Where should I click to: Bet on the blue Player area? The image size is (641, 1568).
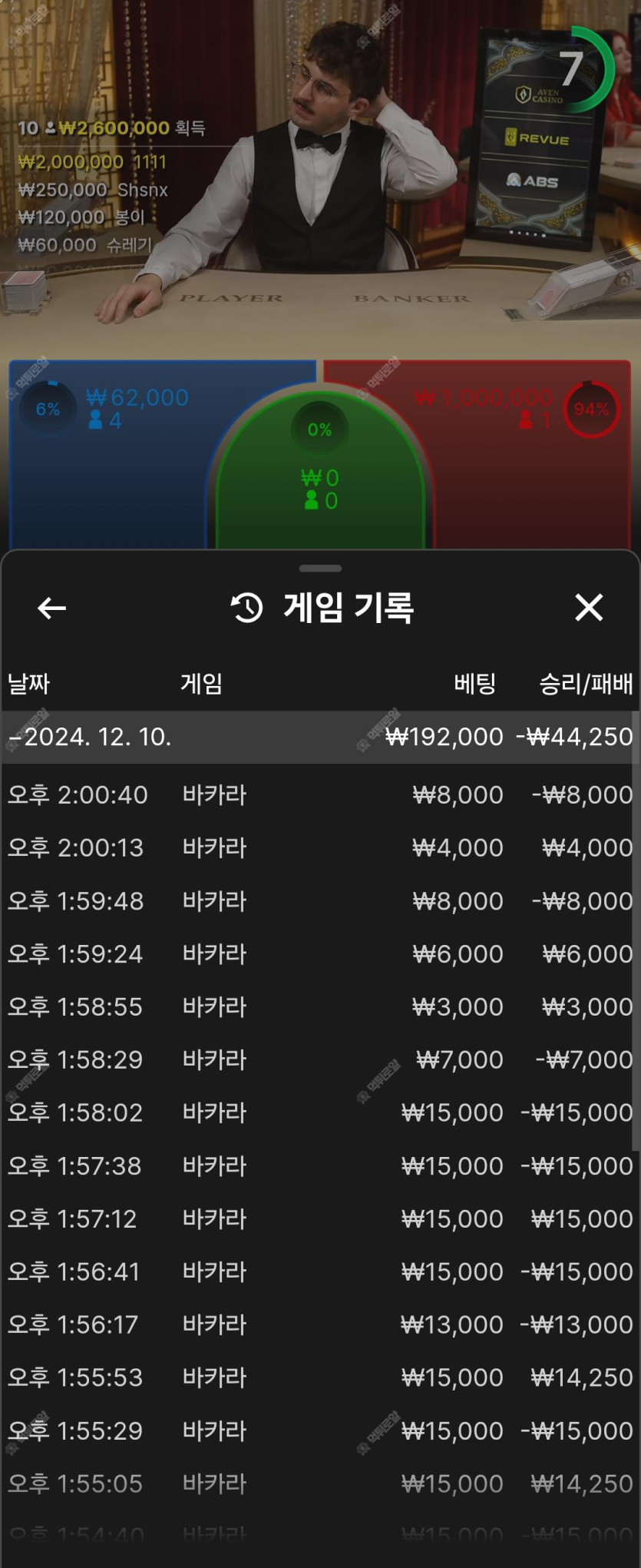(x=107, y=476)
